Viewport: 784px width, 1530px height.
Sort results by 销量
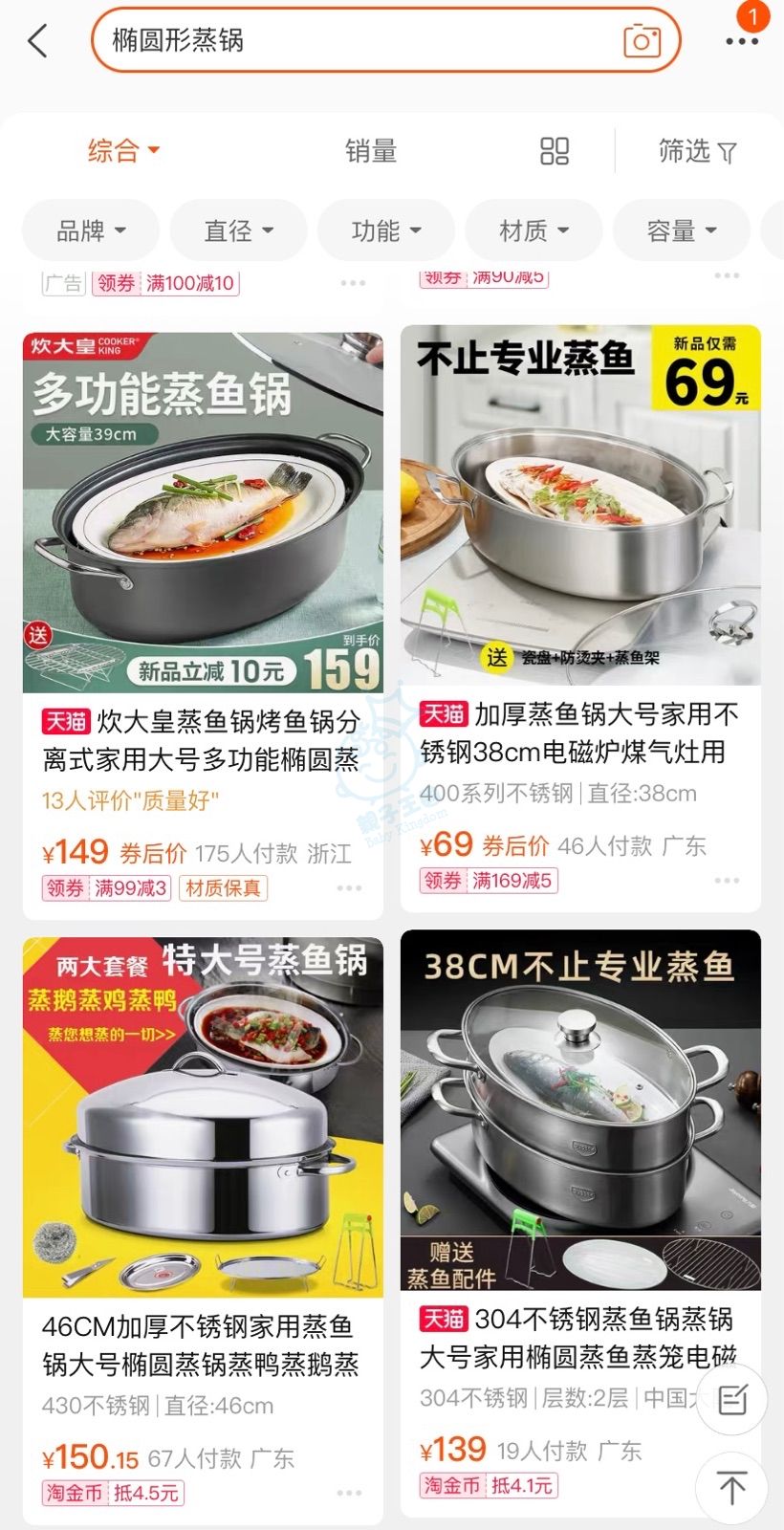(x=371, y=151)
